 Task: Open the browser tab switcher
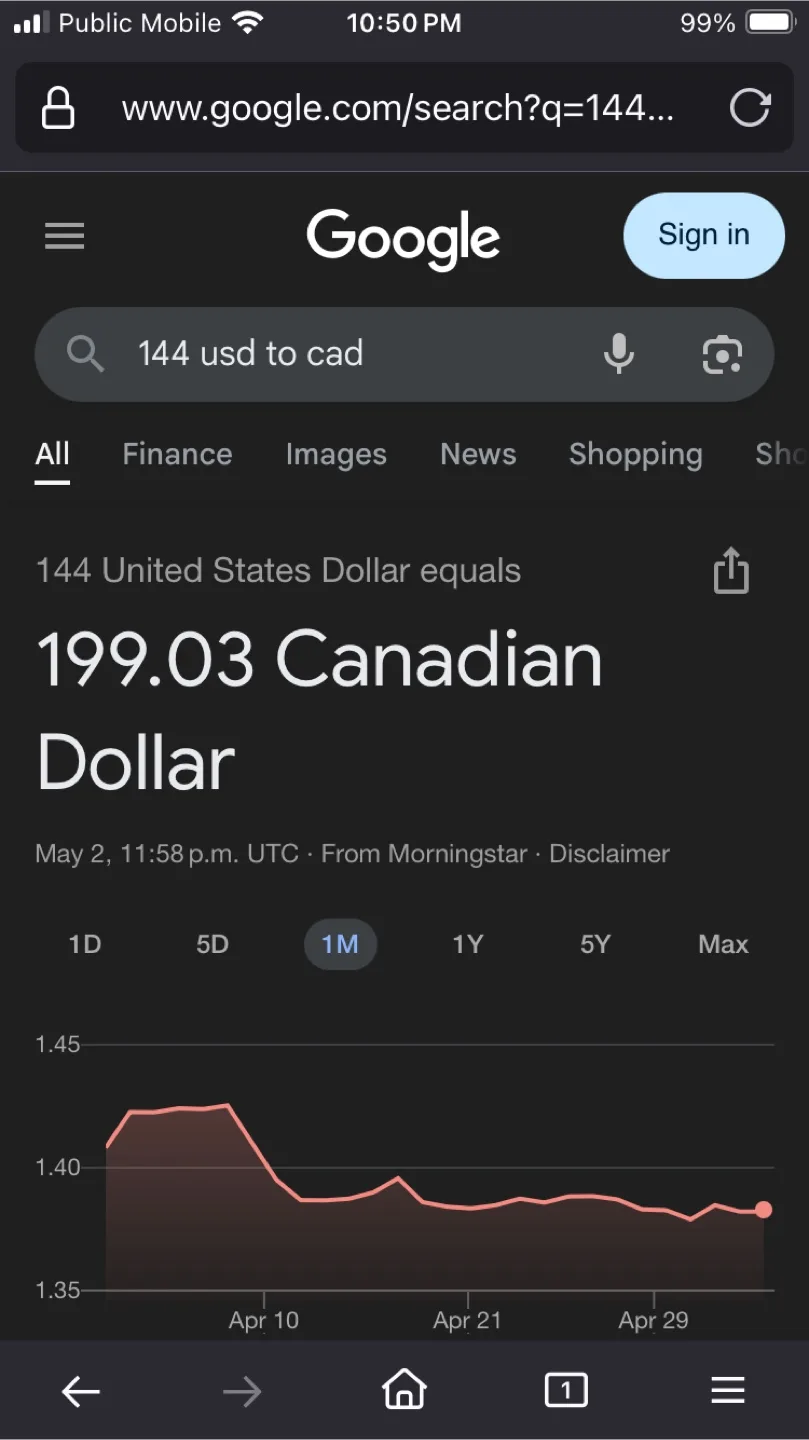tap(566, 1390)
